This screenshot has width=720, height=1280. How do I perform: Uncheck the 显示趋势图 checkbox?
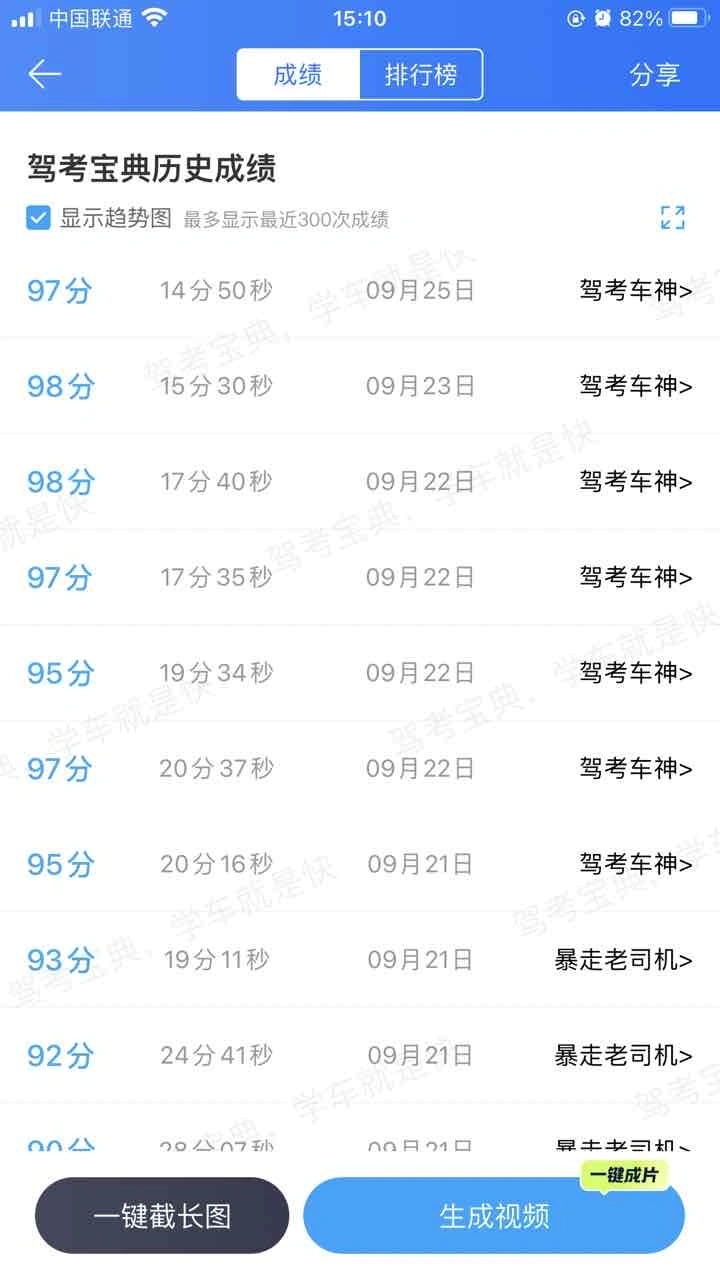(38, 218)
